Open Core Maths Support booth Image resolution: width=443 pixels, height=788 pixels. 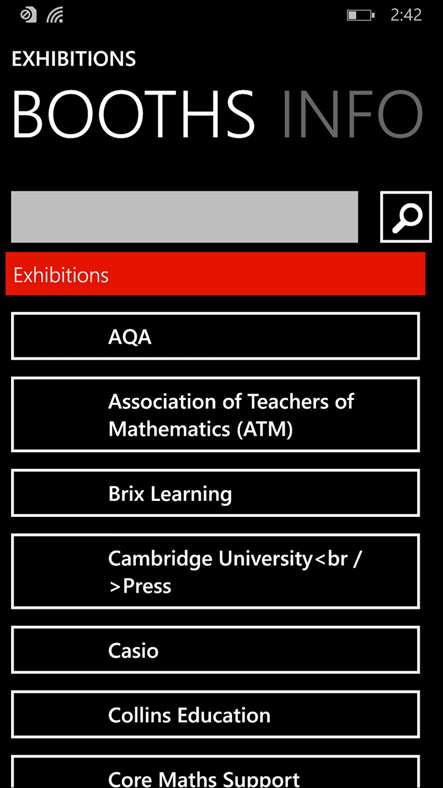tap(215, 772)
